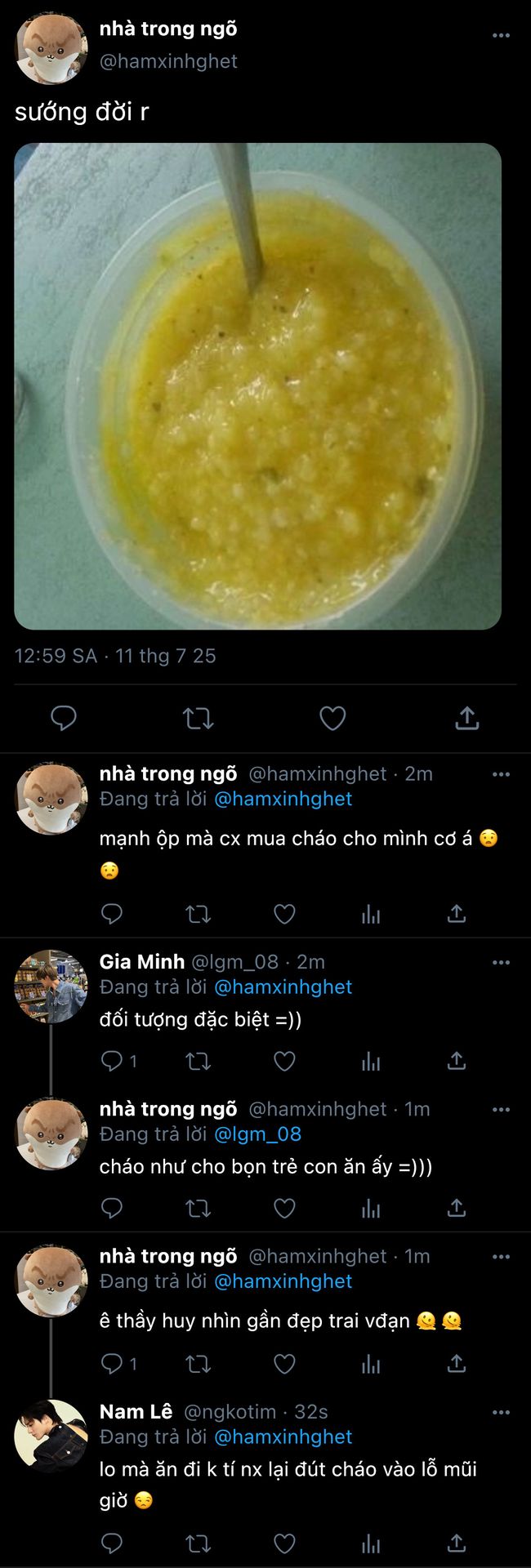Open Nam Lê's profile picture
531x1568 pixels.
51,1436
